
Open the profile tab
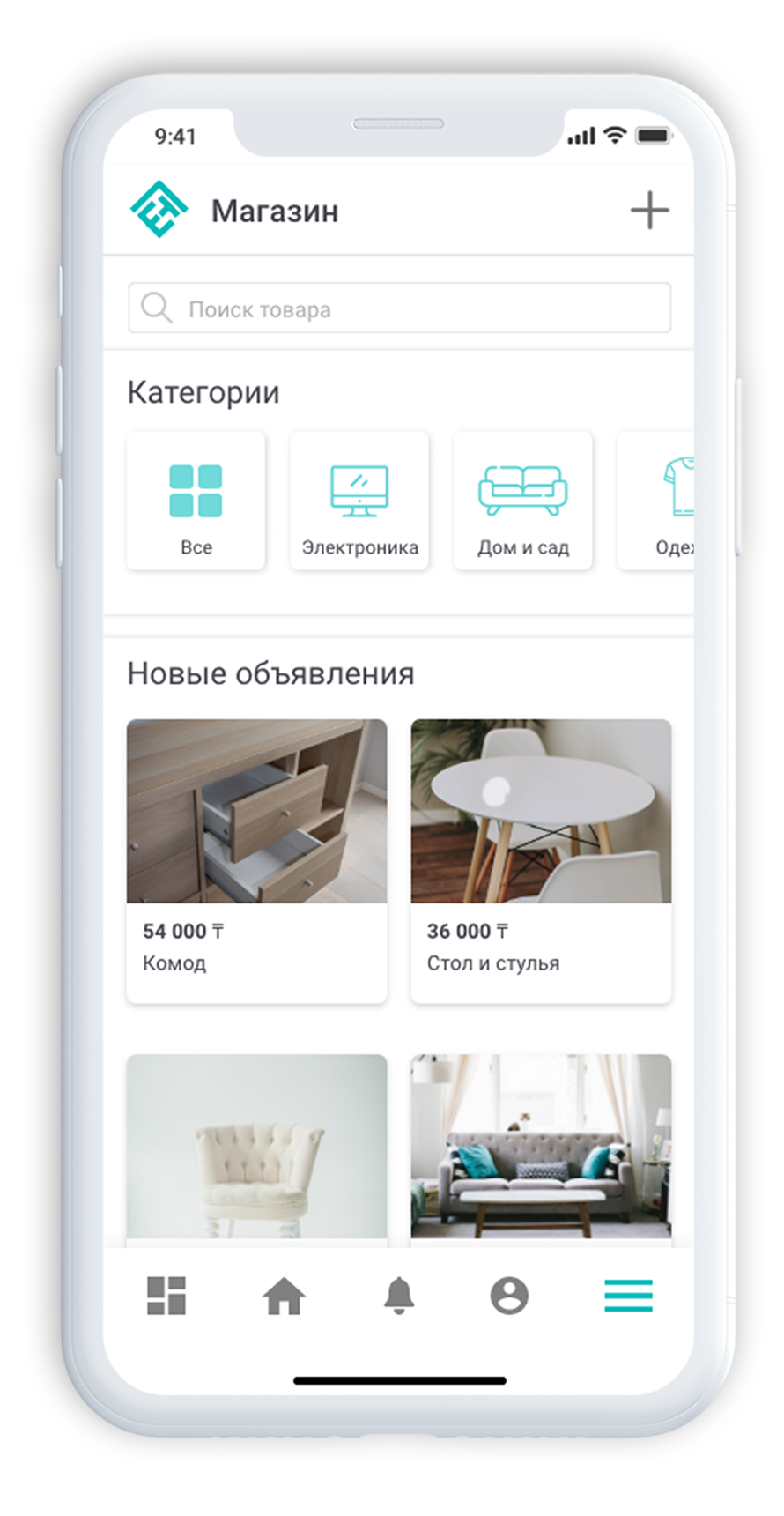click(509, 1296)
